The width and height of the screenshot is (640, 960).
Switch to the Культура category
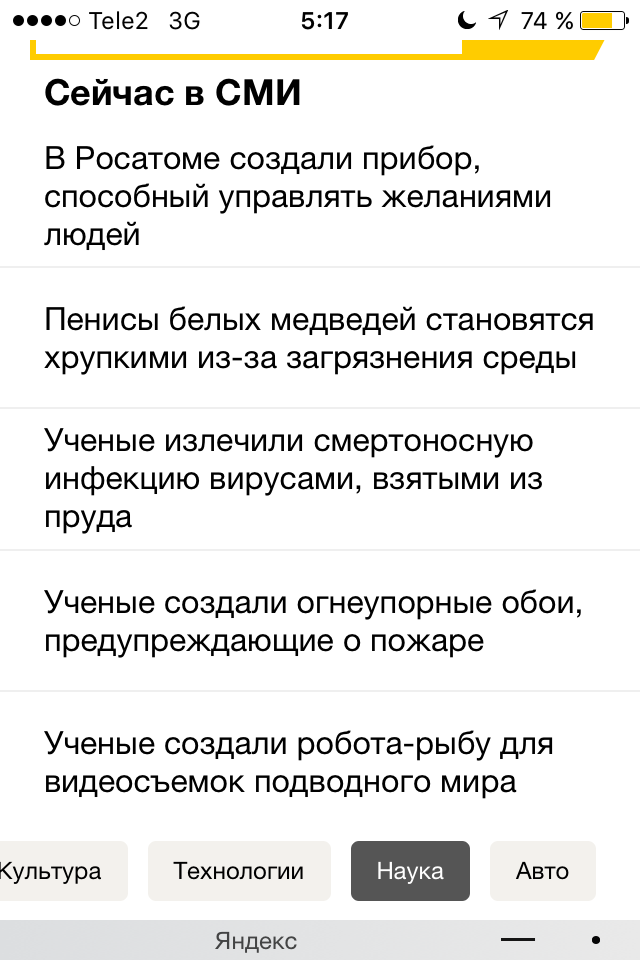[60, 871]
